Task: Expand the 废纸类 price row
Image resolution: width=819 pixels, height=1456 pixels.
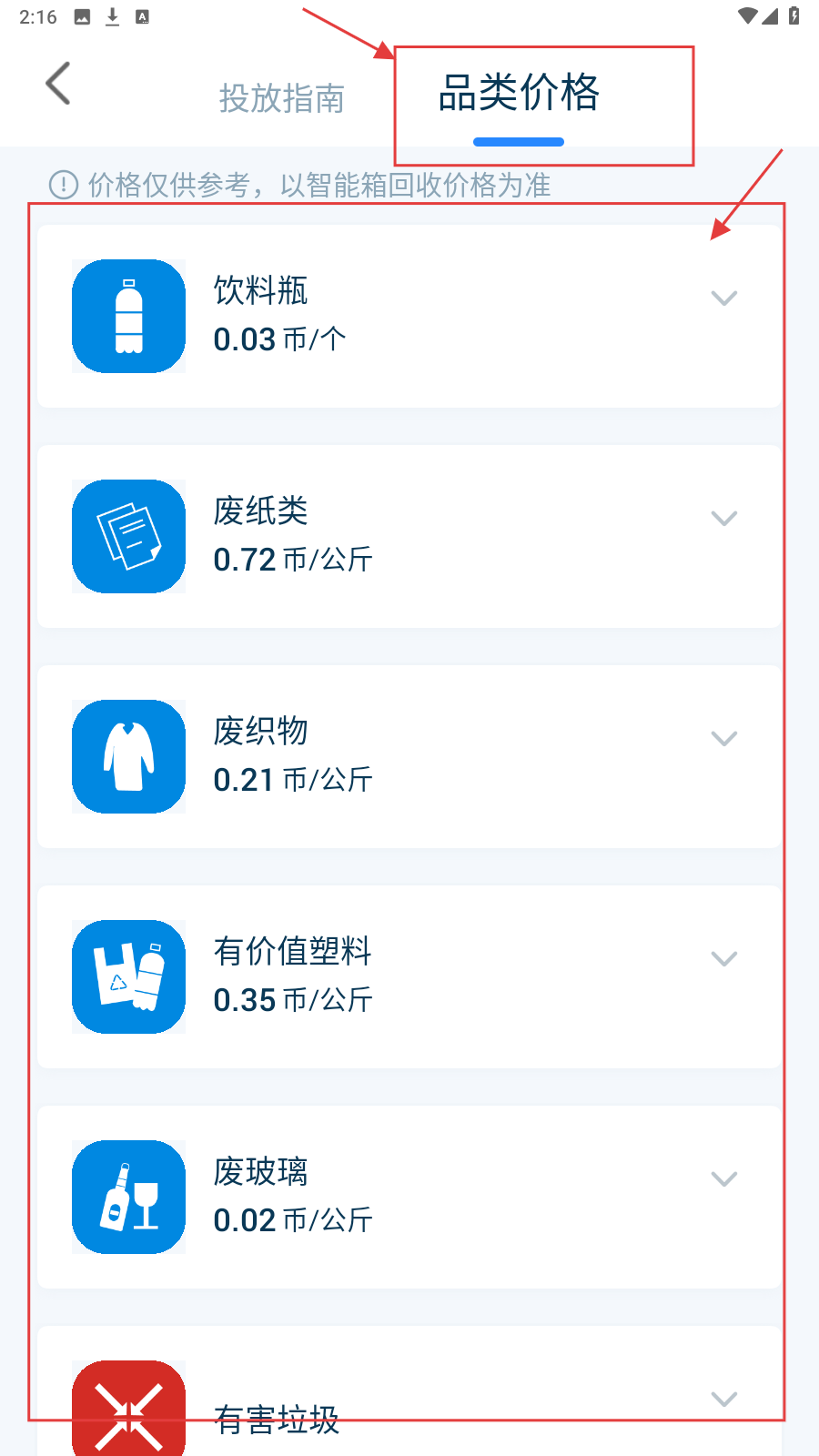Action: point(723,519)
